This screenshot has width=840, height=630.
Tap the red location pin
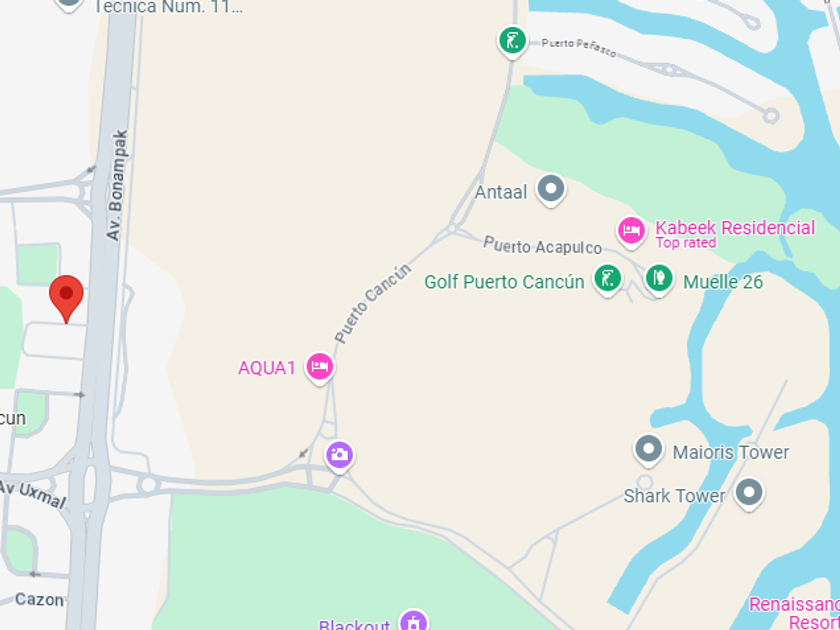point(66,296)
